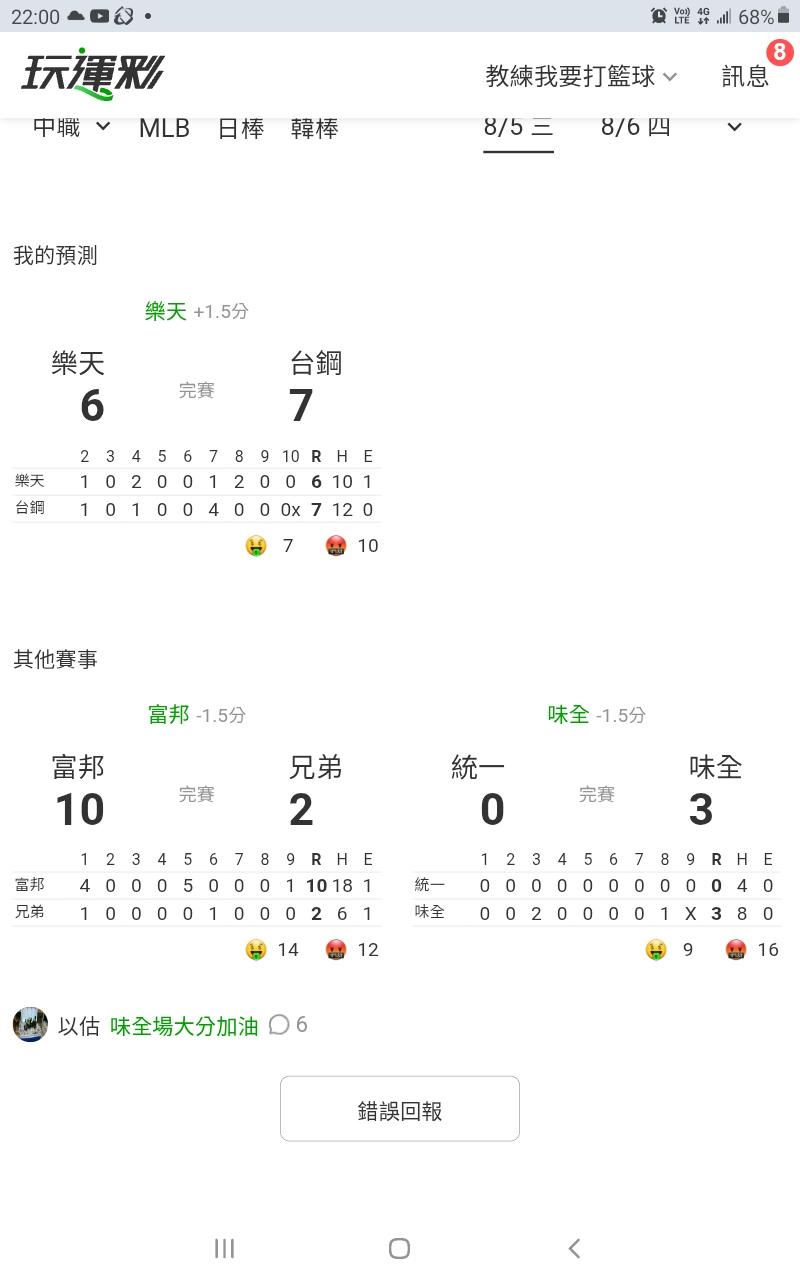Tap the 錯誤回報 button

pyautogui.click(x=400, y=1109)
